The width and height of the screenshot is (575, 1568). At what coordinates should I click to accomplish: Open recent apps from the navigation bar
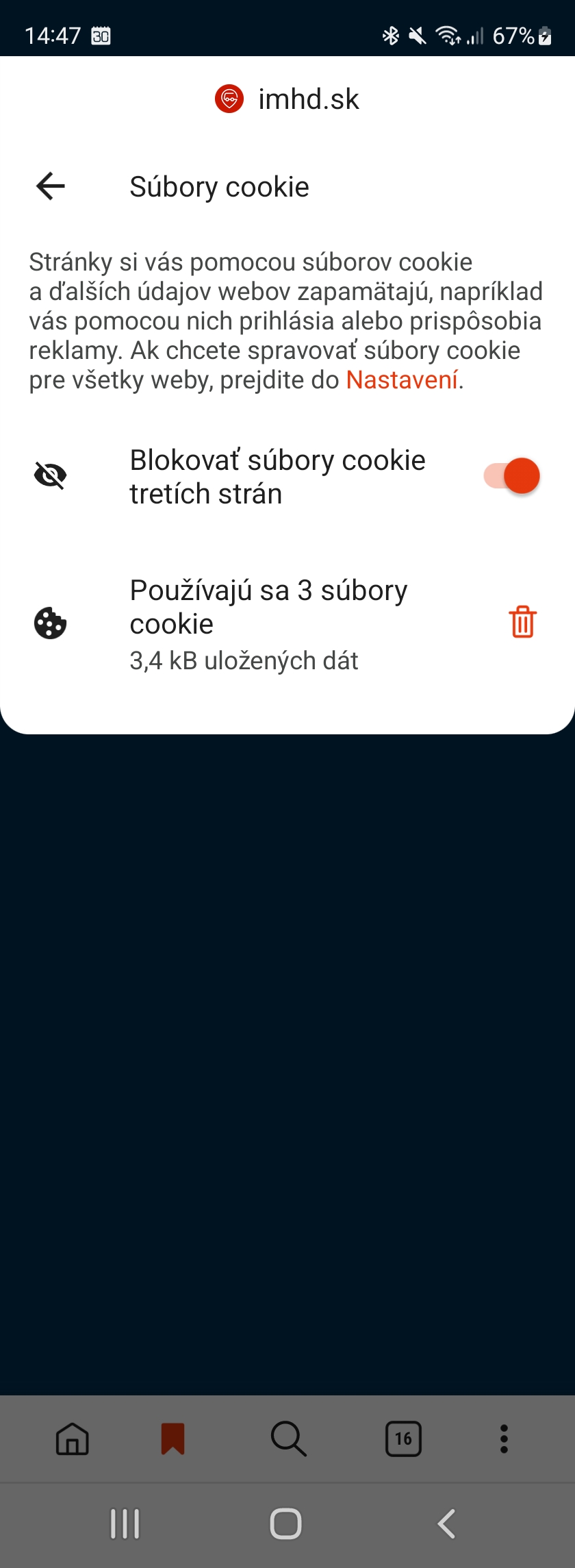pos(125,1524)
